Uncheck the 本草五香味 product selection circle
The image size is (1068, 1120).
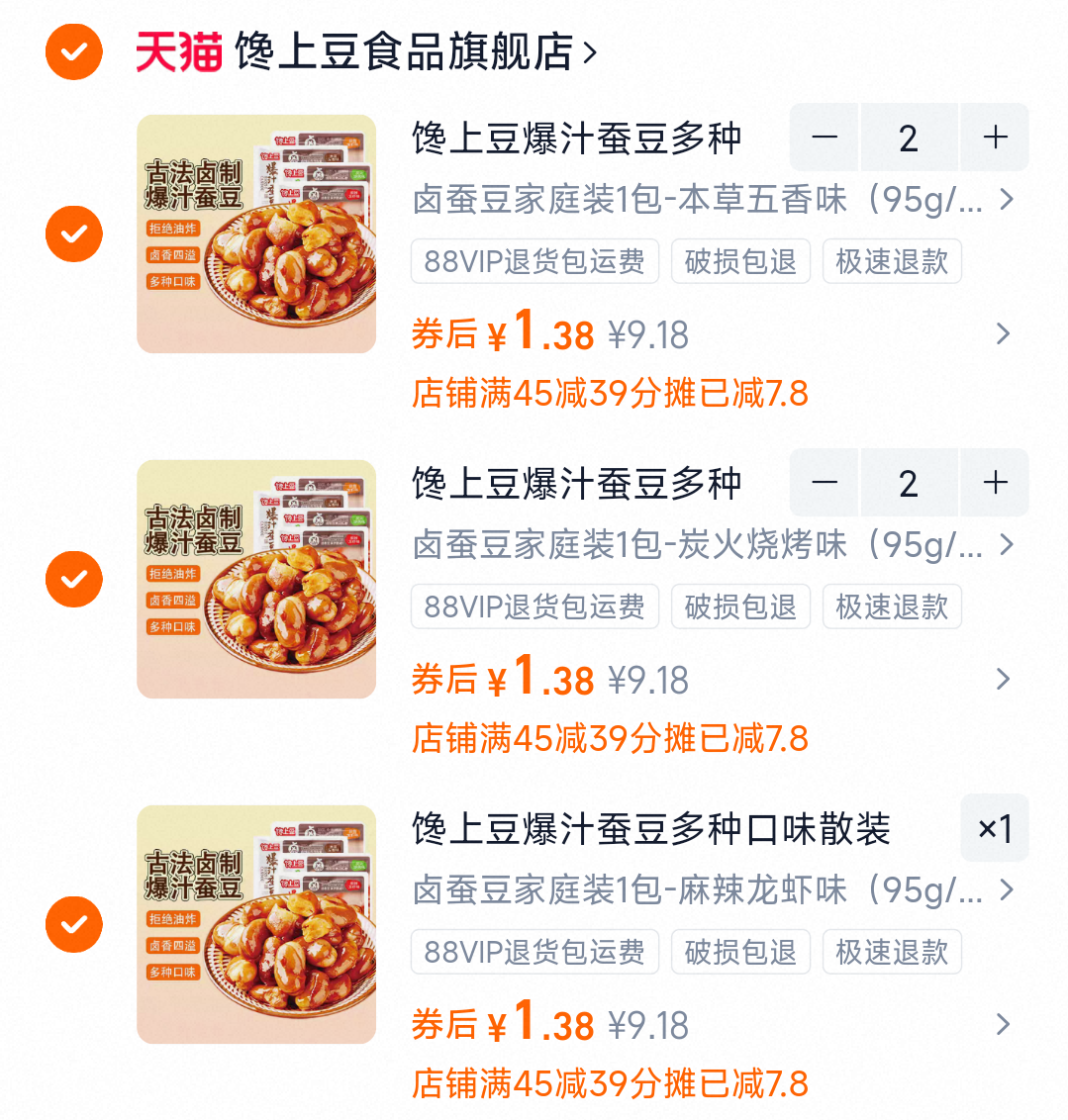pyautogui.click(x=72, y=233)
